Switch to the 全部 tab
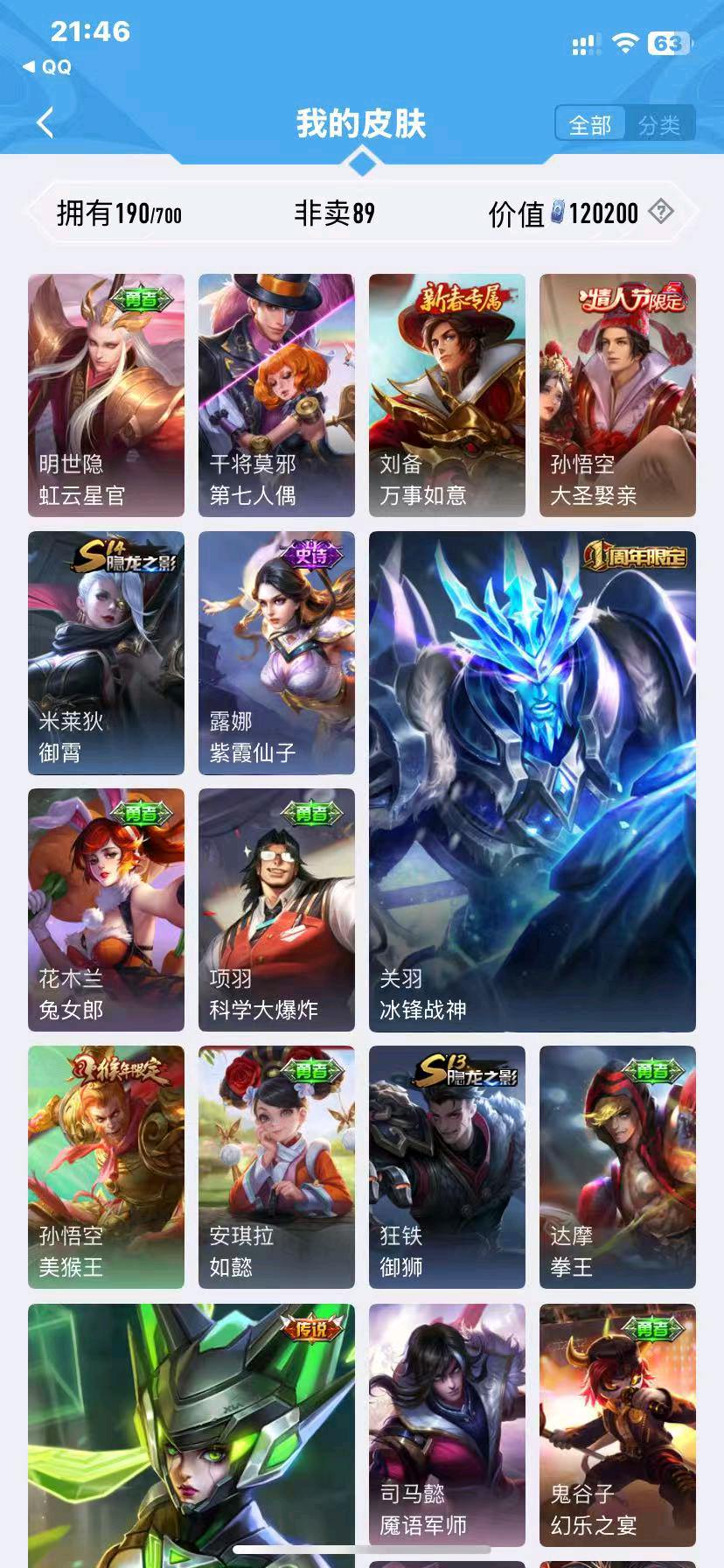The image size is (724, 1568). click(590, 125)
